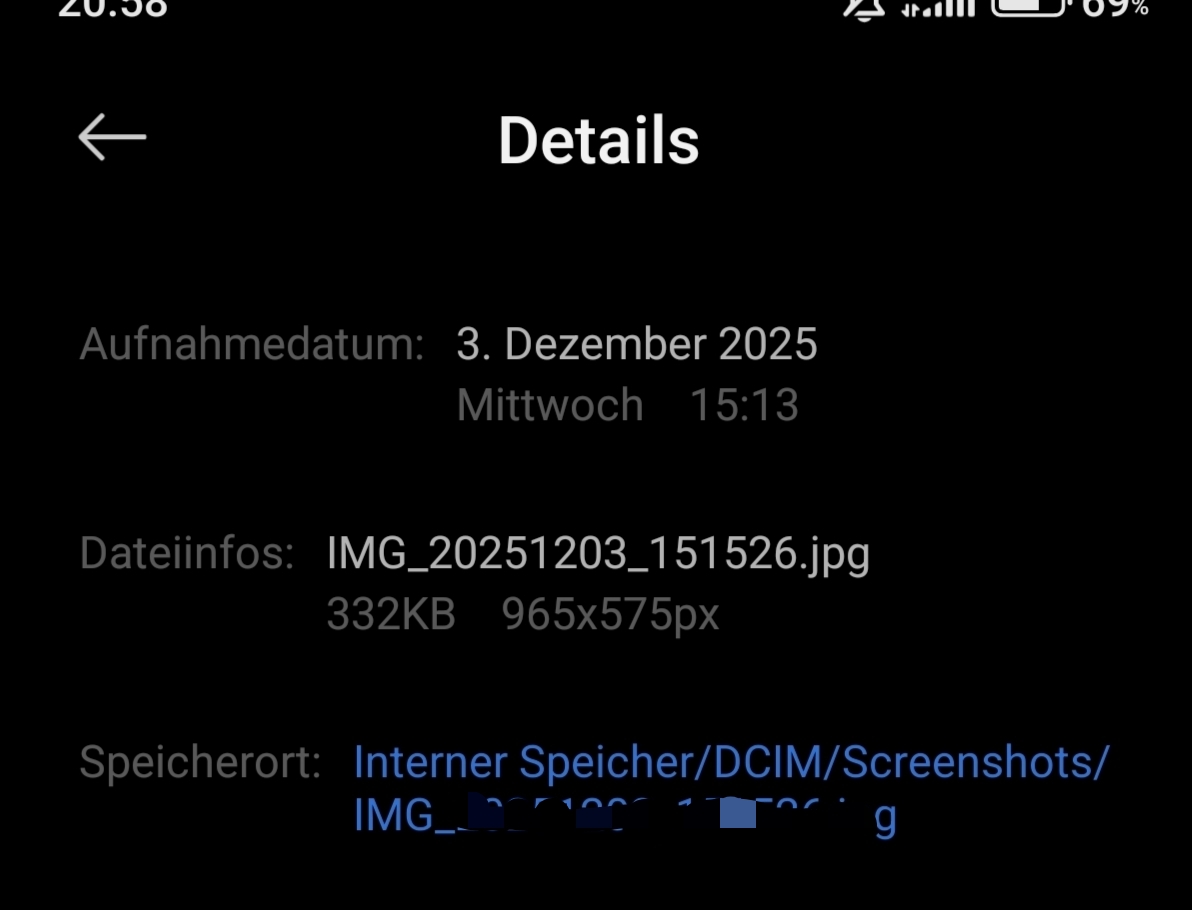The width and height of the screenshot is (1192, 910).
Task: Open the Interner Speicher/DCIM/Screenshots storage path link
Action: (x=730, y=763)
